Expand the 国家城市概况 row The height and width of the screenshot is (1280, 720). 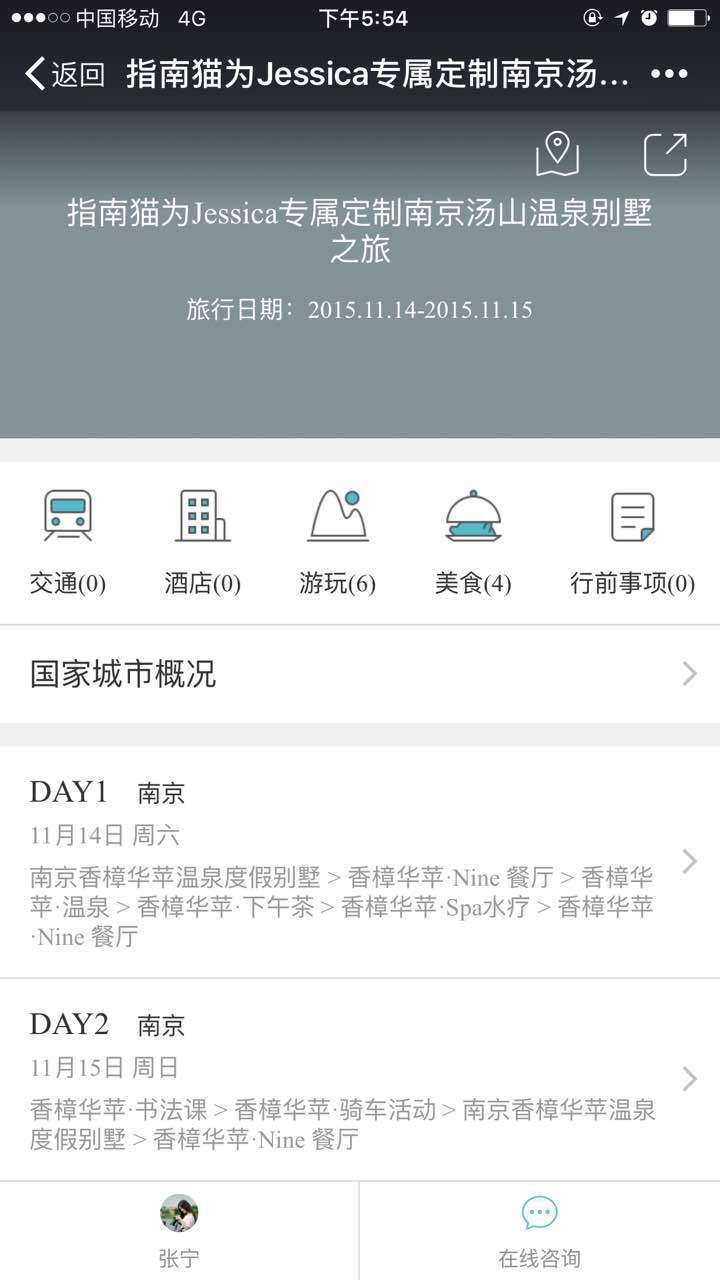360,674
